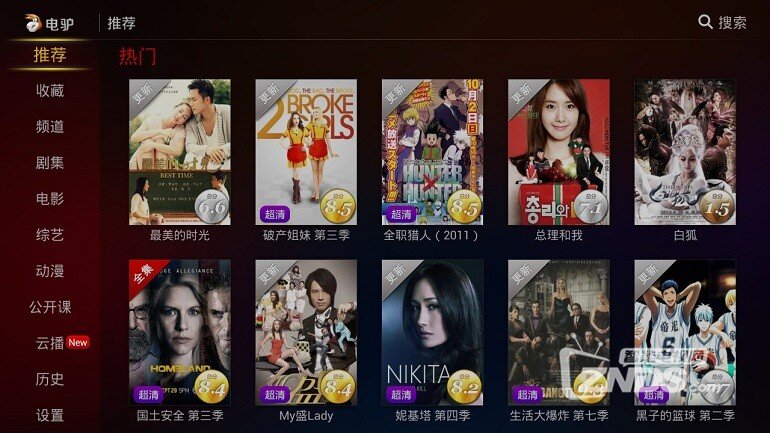Go to the 动漫 category
The height and width of the screenshot is (433, 770).
50,270
